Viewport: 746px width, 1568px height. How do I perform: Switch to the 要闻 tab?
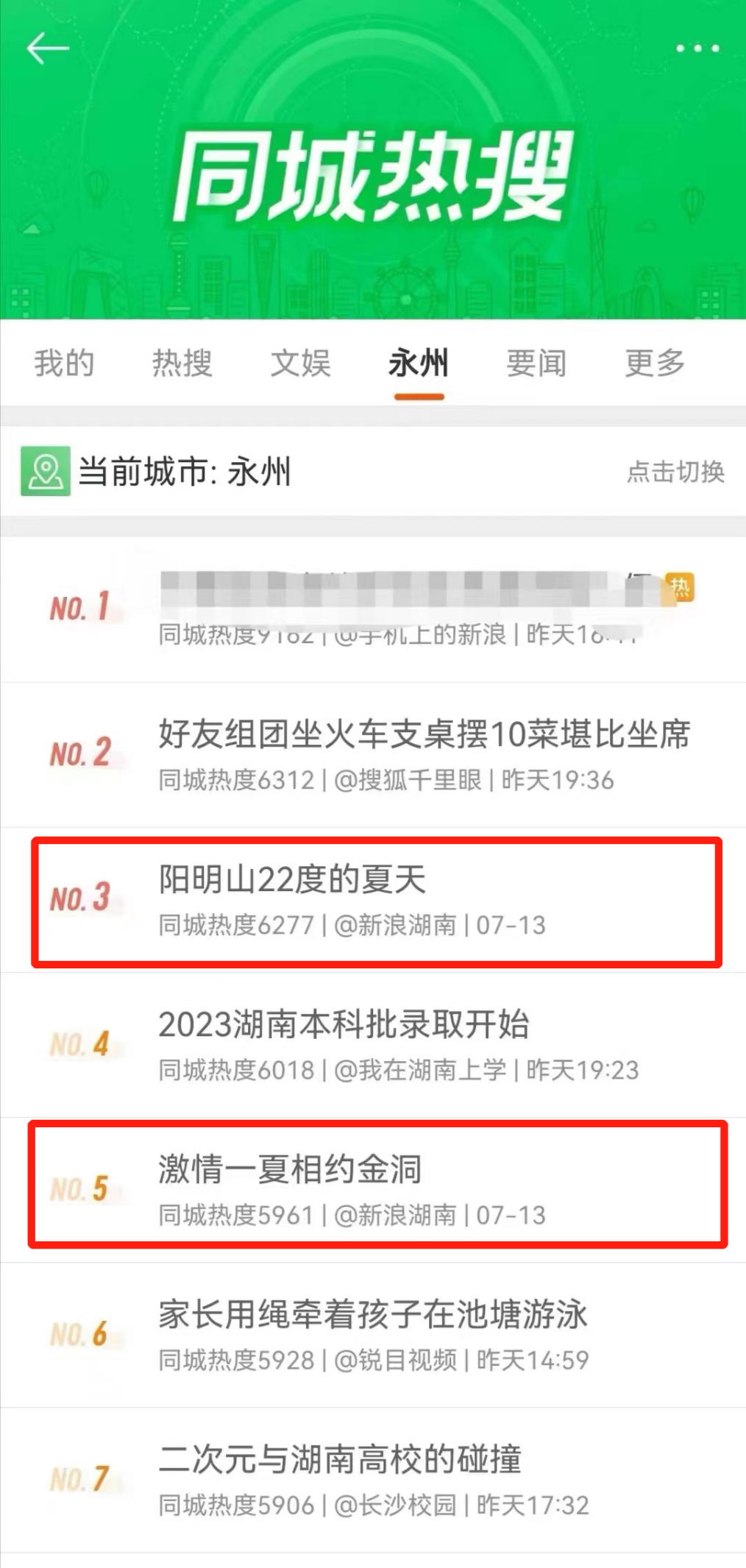click(536, 363)
